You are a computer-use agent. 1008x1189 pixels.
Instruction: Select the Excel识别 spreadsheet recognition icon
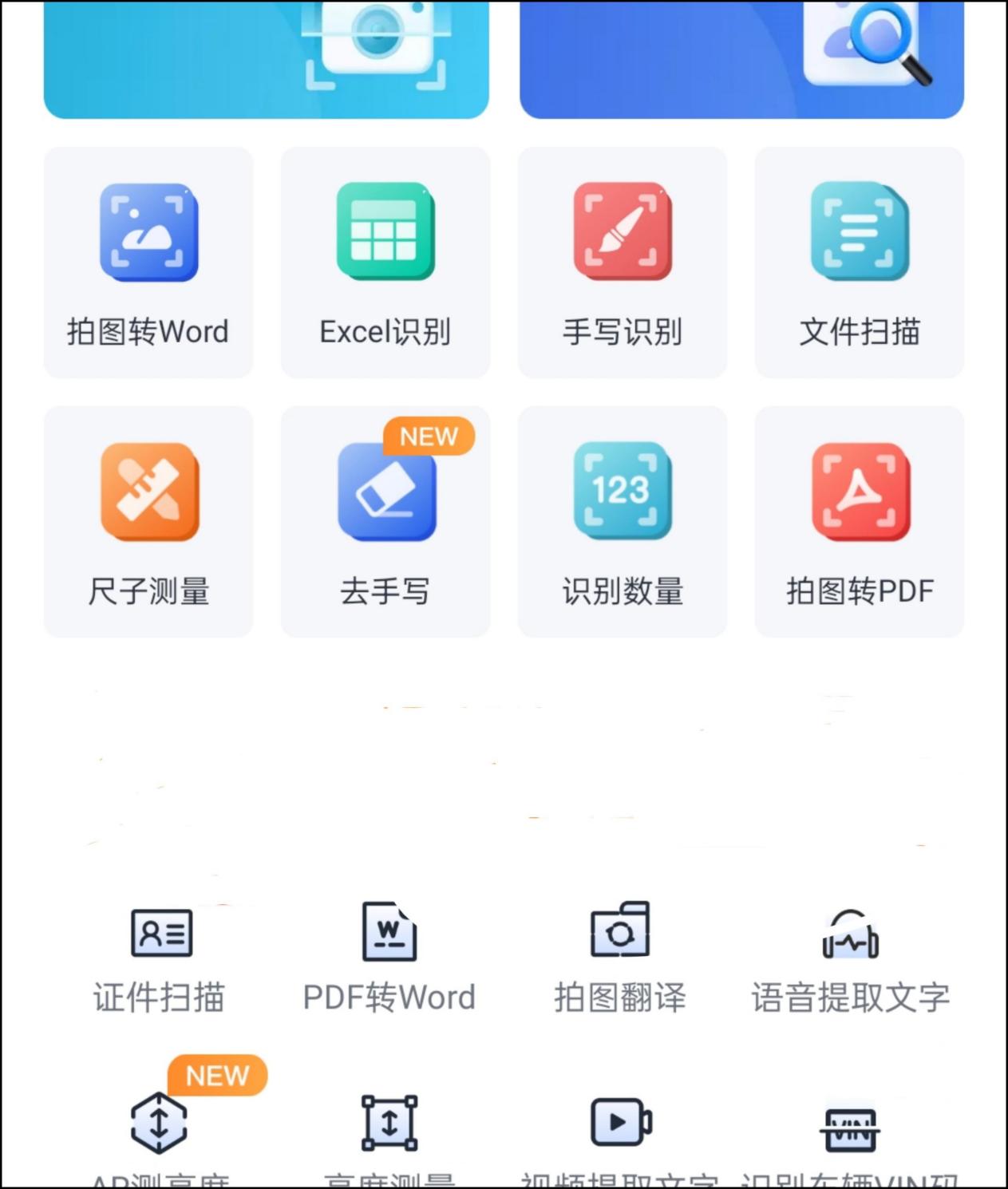[x=385, y=262]
